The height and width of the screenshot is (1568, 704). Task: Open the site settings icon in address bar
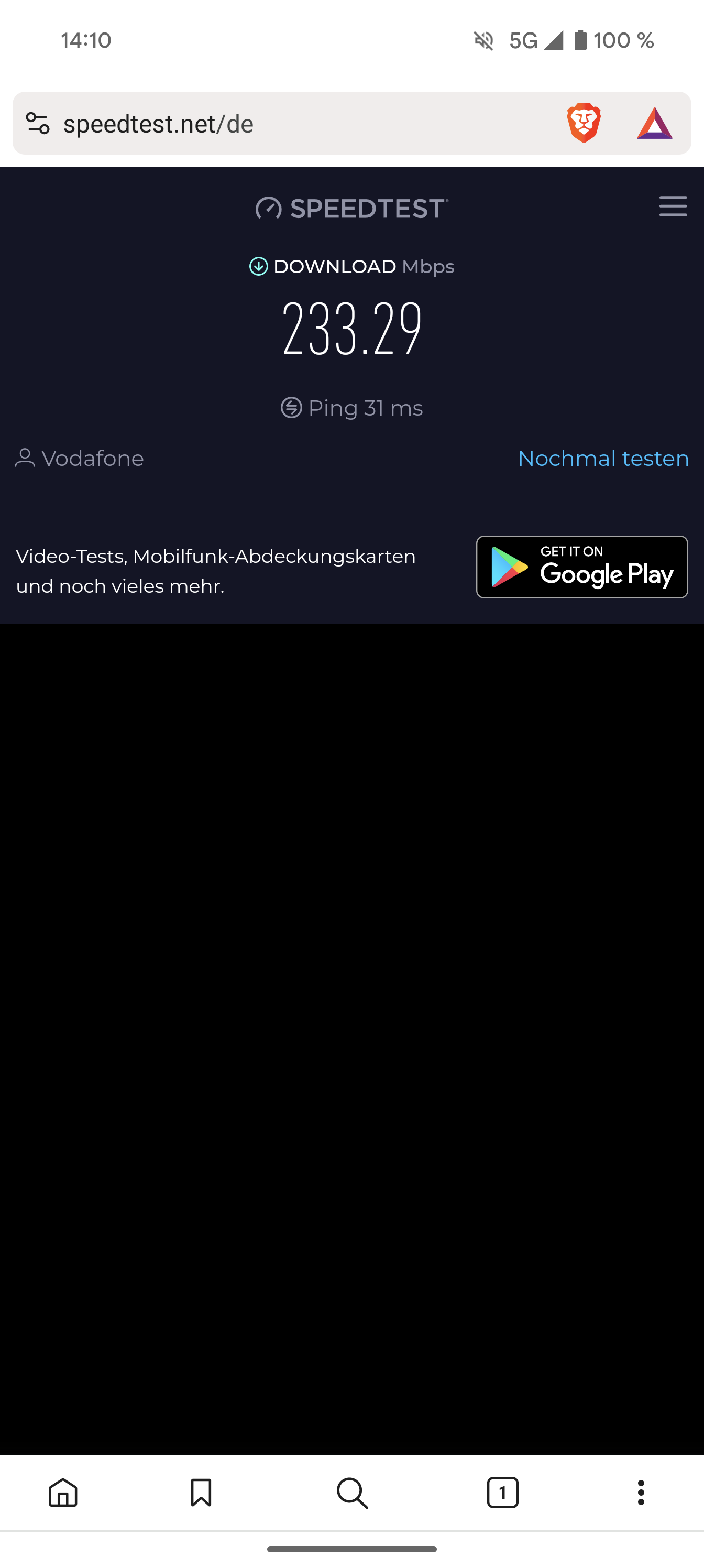tap(37, 124)
